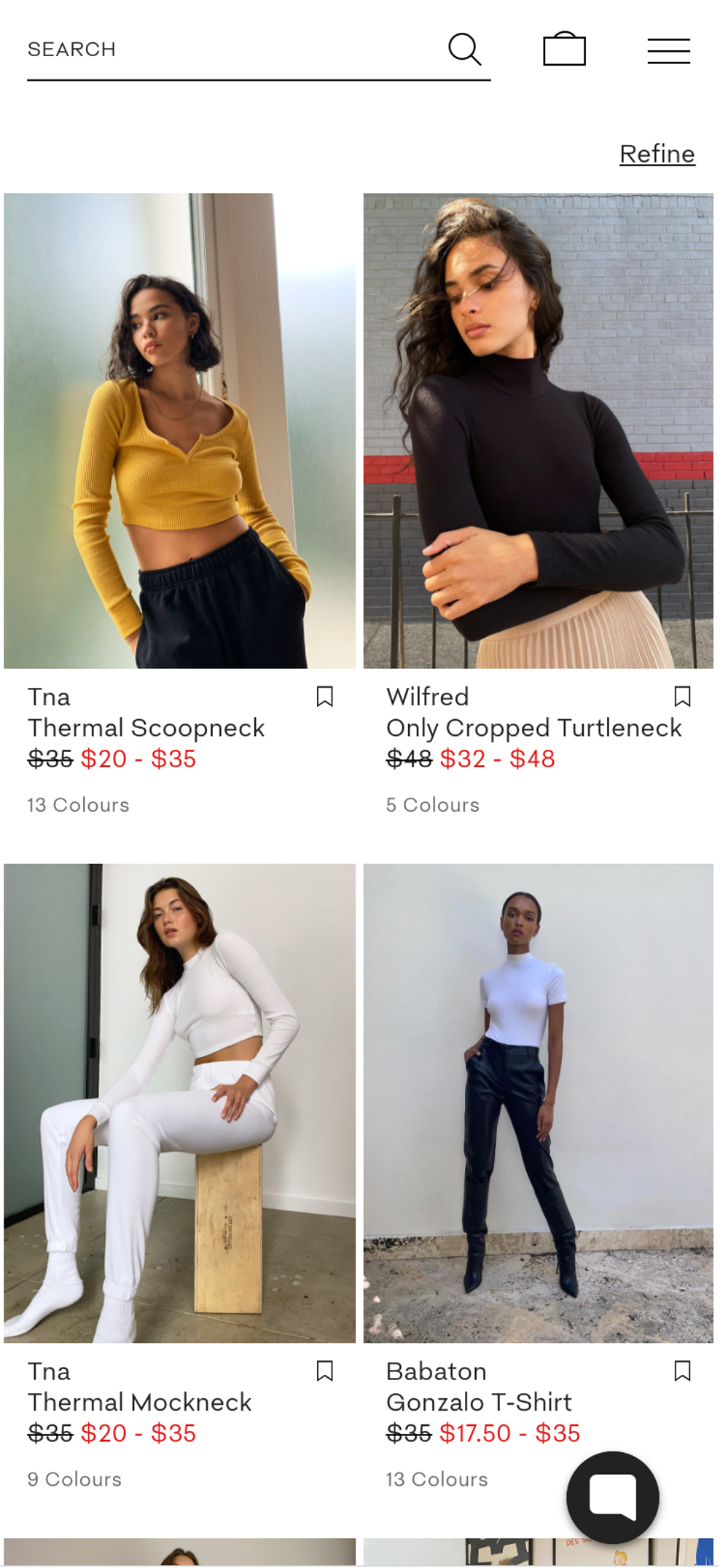Image resolution: width=720 pixels, height=1568 pixels.
Task: Open the hamburger menu
Action: pos(668,50)
